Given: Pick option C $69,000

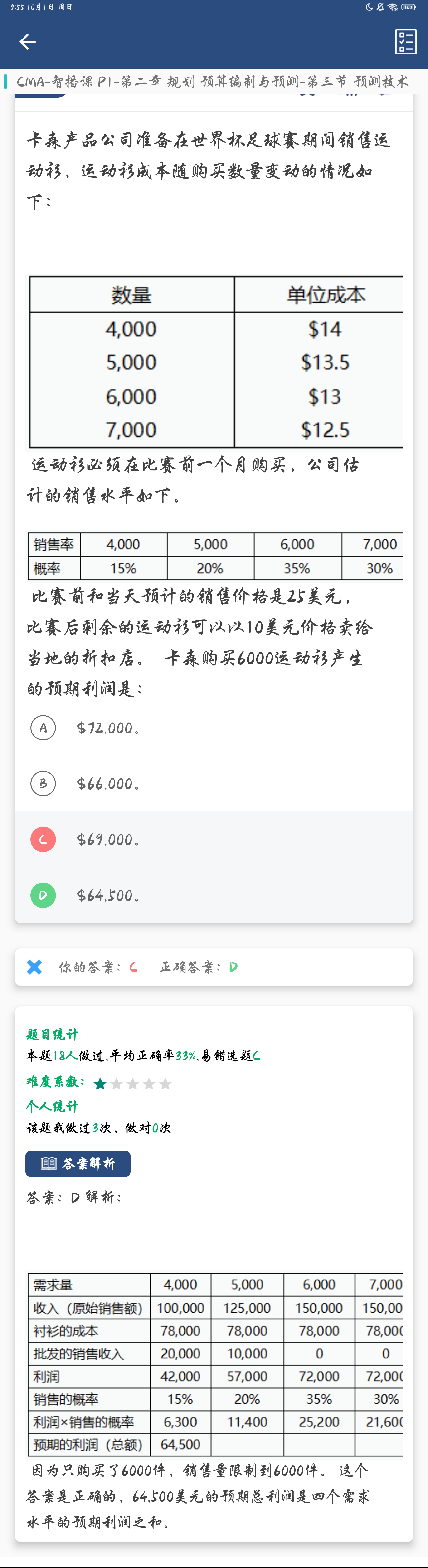Looking at the screenshot, I should pyautogui.click(x=43, y=839).
